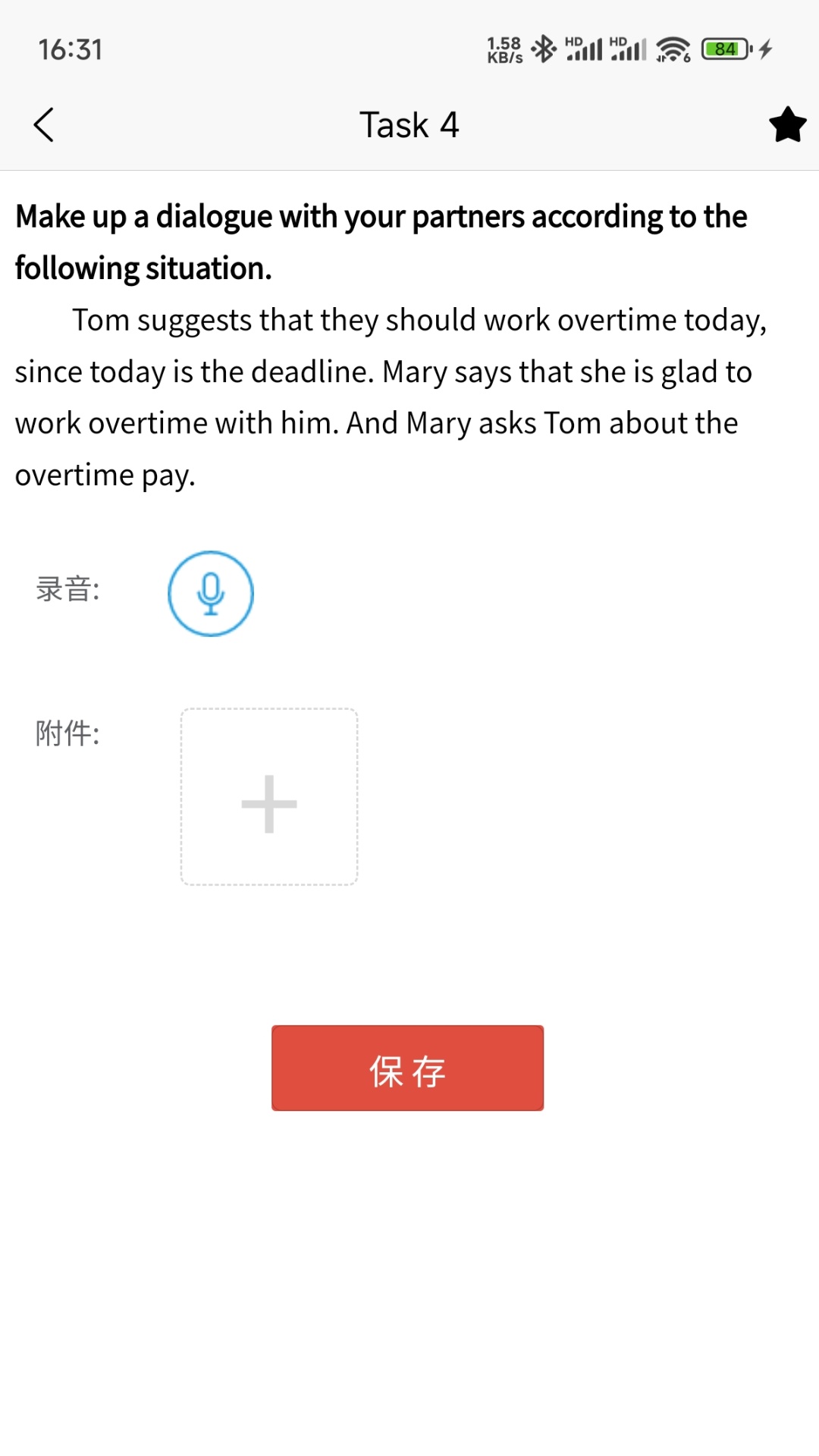Tap the red 保存 save button
This screenshot has width=819, height=1456.
tap(408, 1068)
